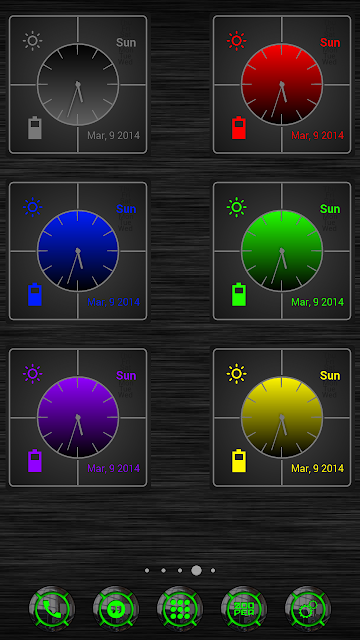Tap the purple clock widget
This screenshot has height=640, width=360.
[78, 418]
